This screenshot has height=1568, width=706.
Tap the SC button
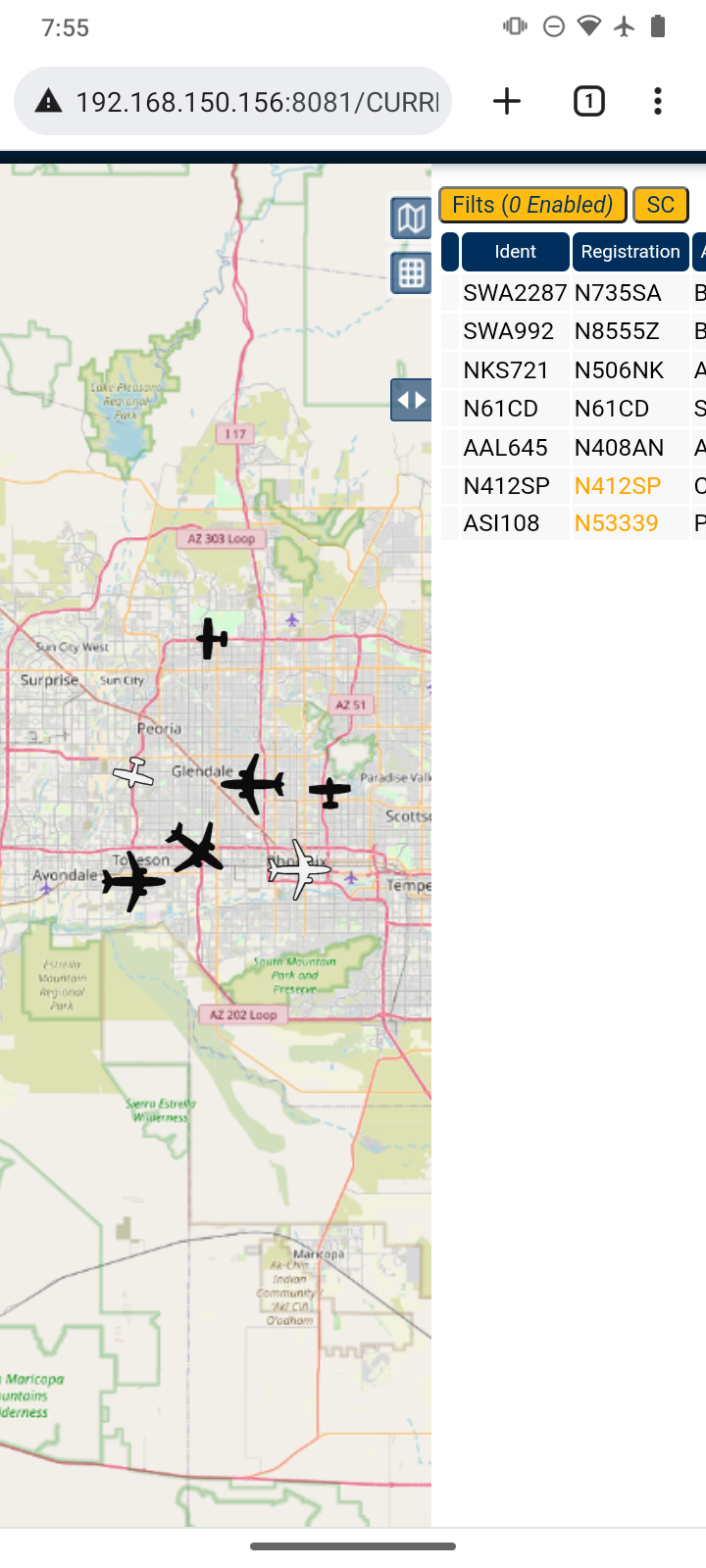(661, 205)
